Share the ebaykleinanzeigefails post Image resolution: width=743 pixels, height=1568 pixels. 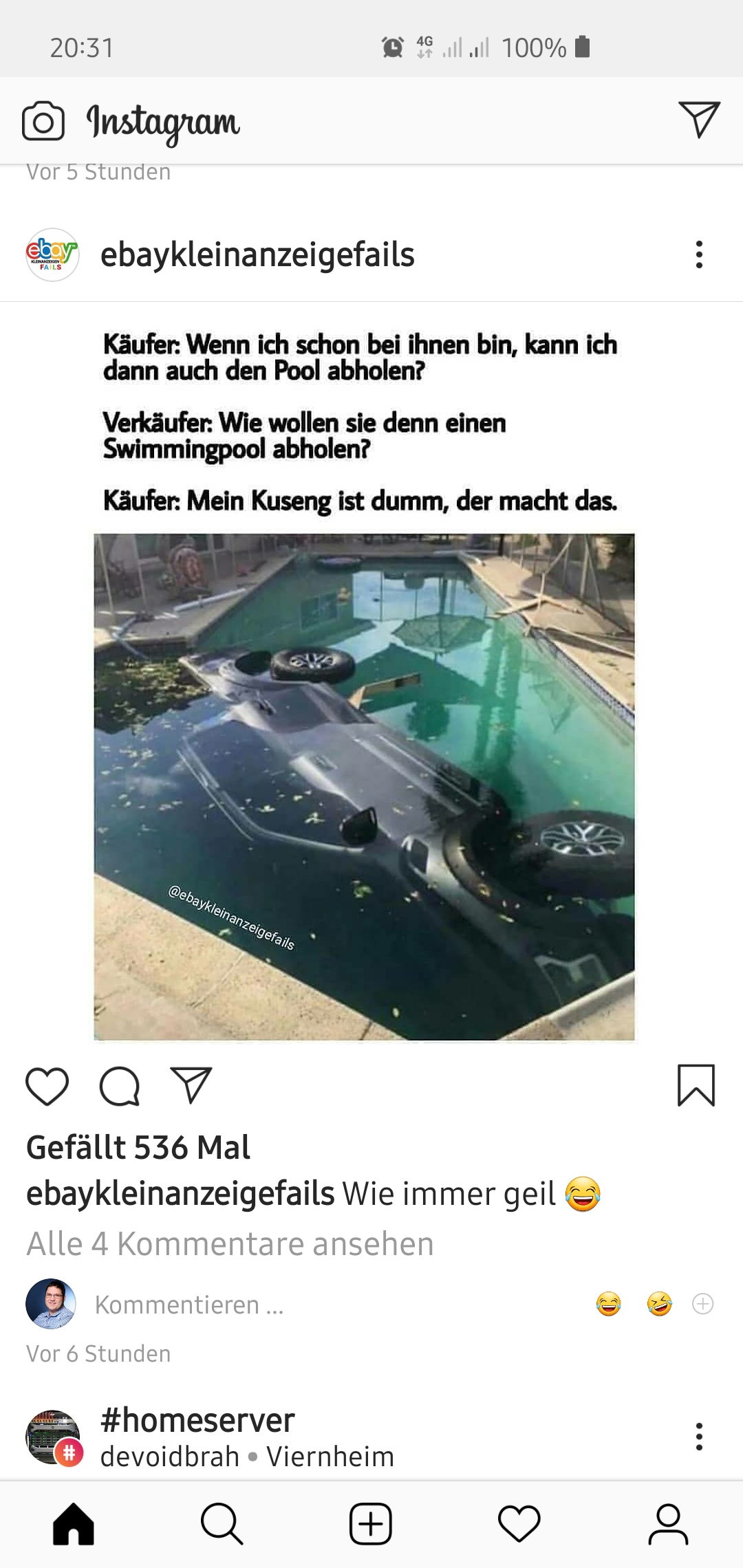[x=191, y=1085]
